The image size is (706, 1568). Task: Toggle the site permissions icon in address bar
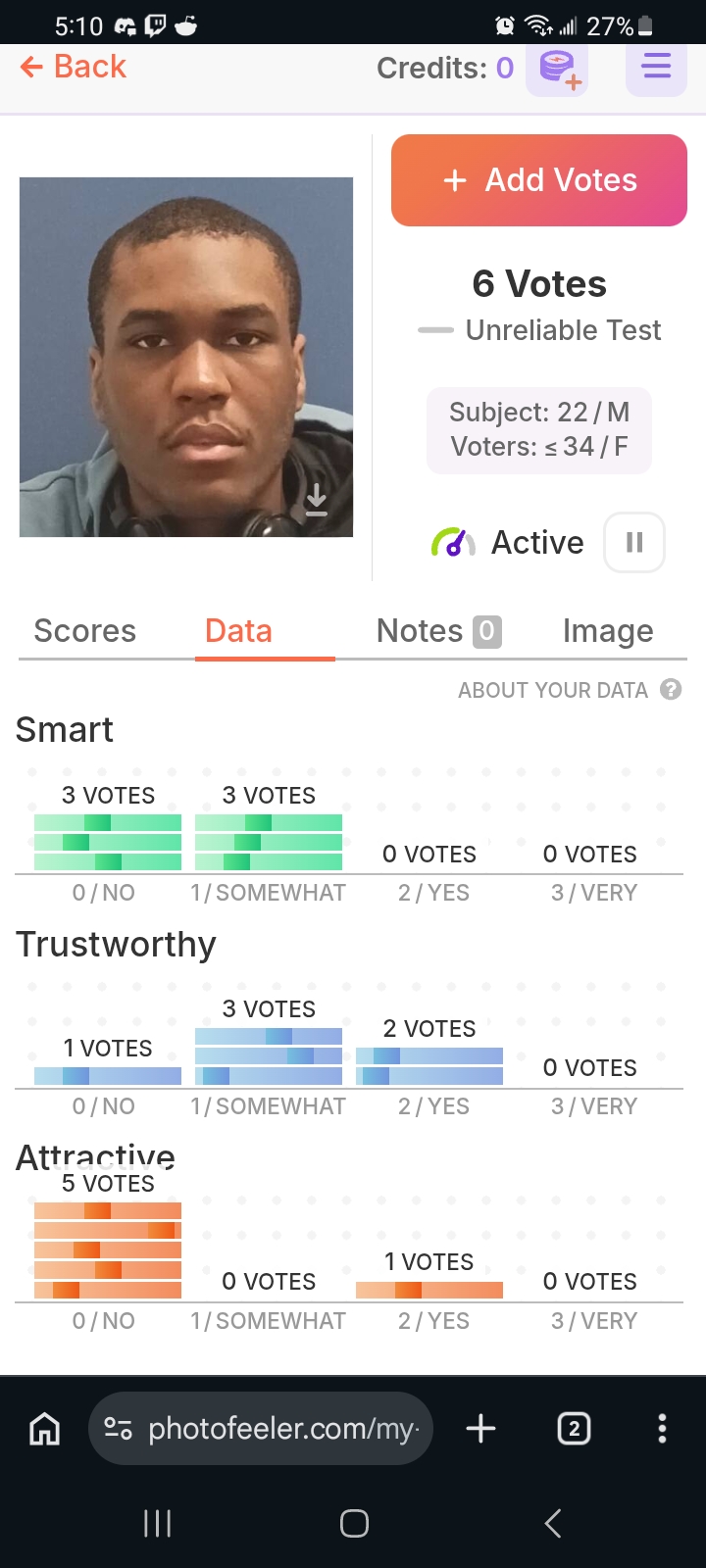pos(118,1429)
